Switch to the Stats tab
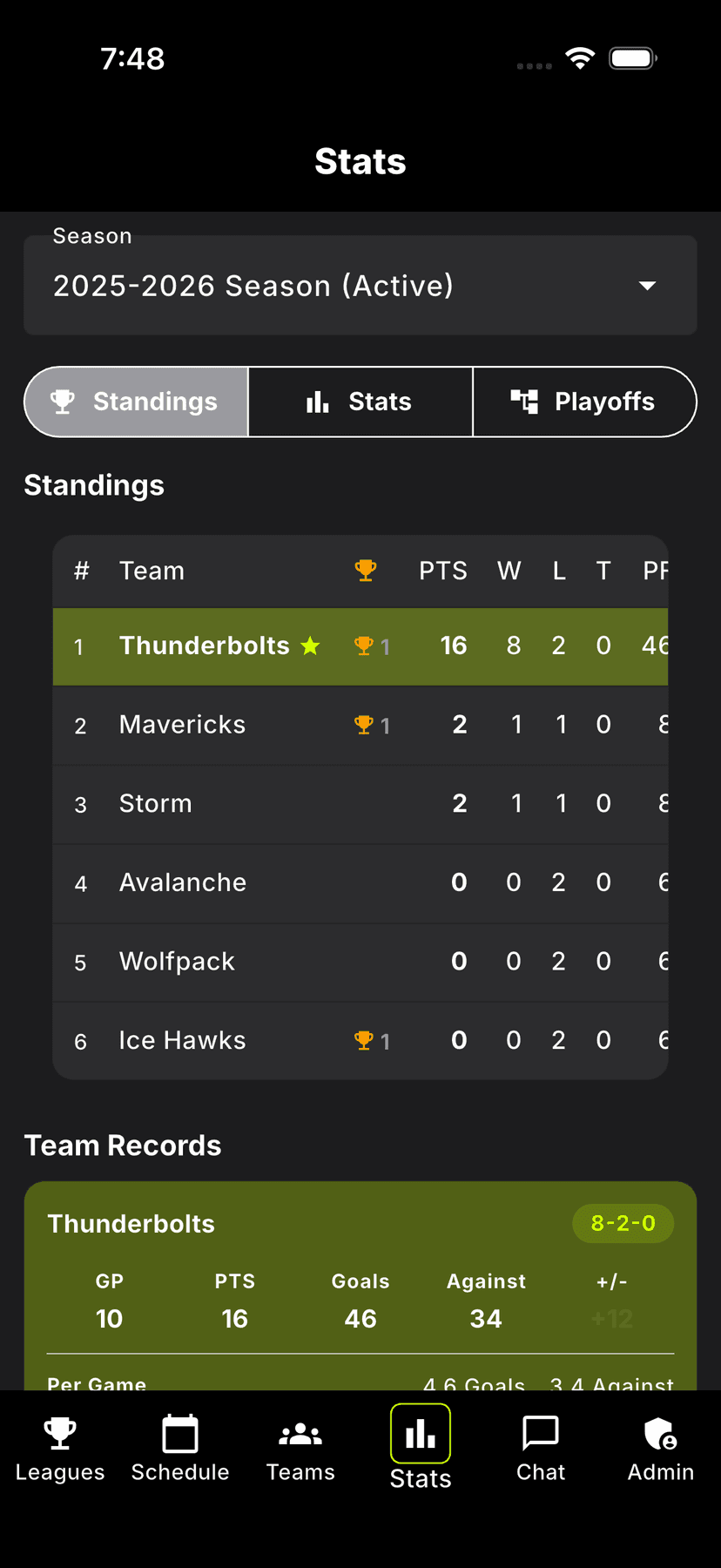The width and height of the screenshot is (721, 1568). click(x=360, y=402)
